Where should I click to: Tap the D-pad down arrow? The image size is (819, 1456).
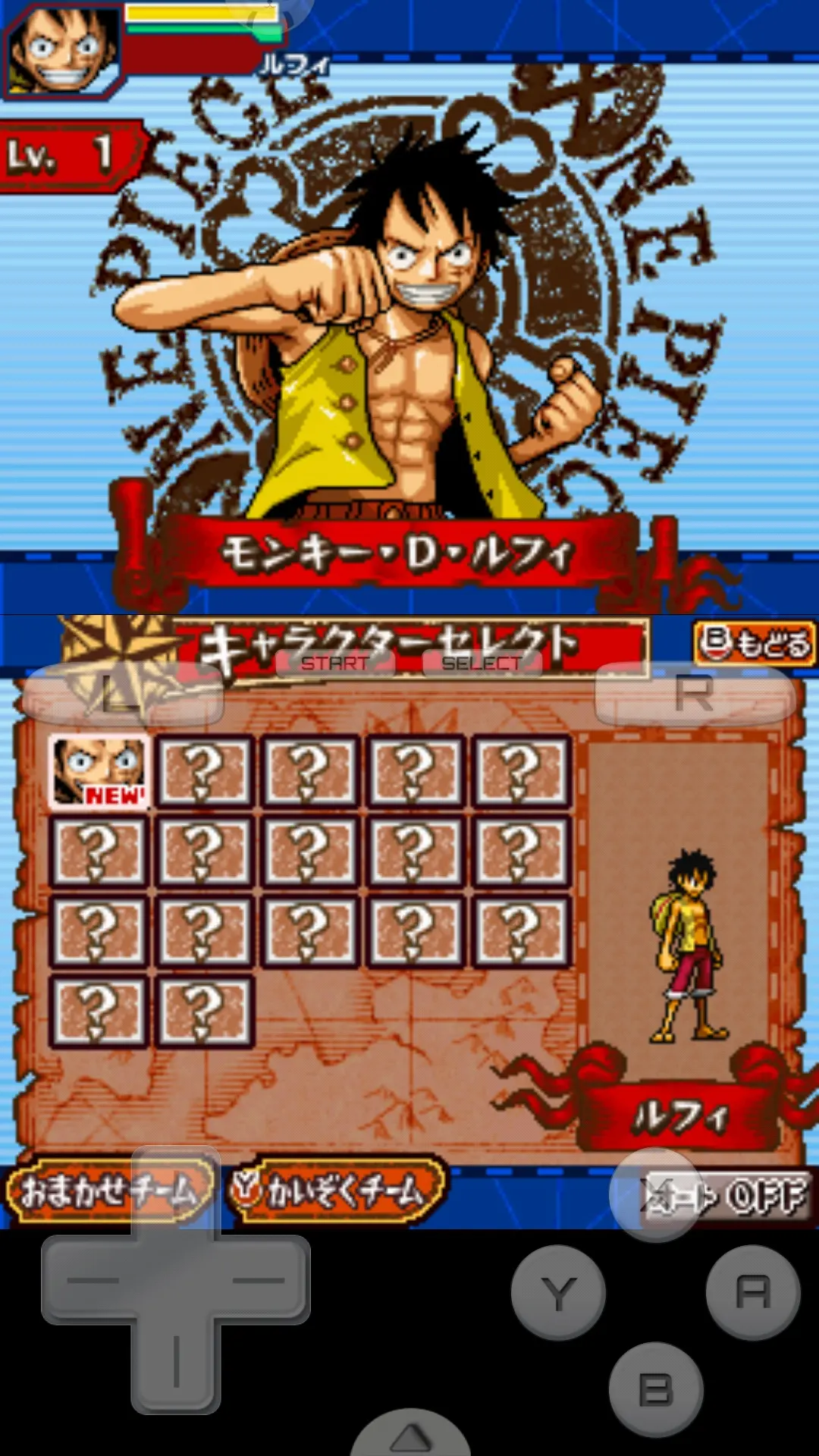(x=176, y=1363)
